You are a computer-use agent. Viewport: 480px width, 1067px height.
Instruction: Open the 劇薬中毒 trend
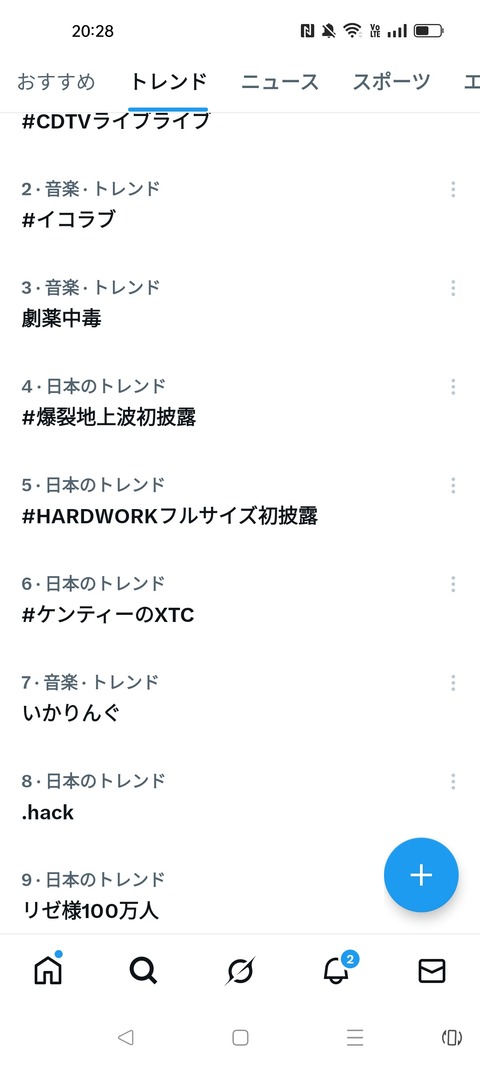click(x=240, y=303)
